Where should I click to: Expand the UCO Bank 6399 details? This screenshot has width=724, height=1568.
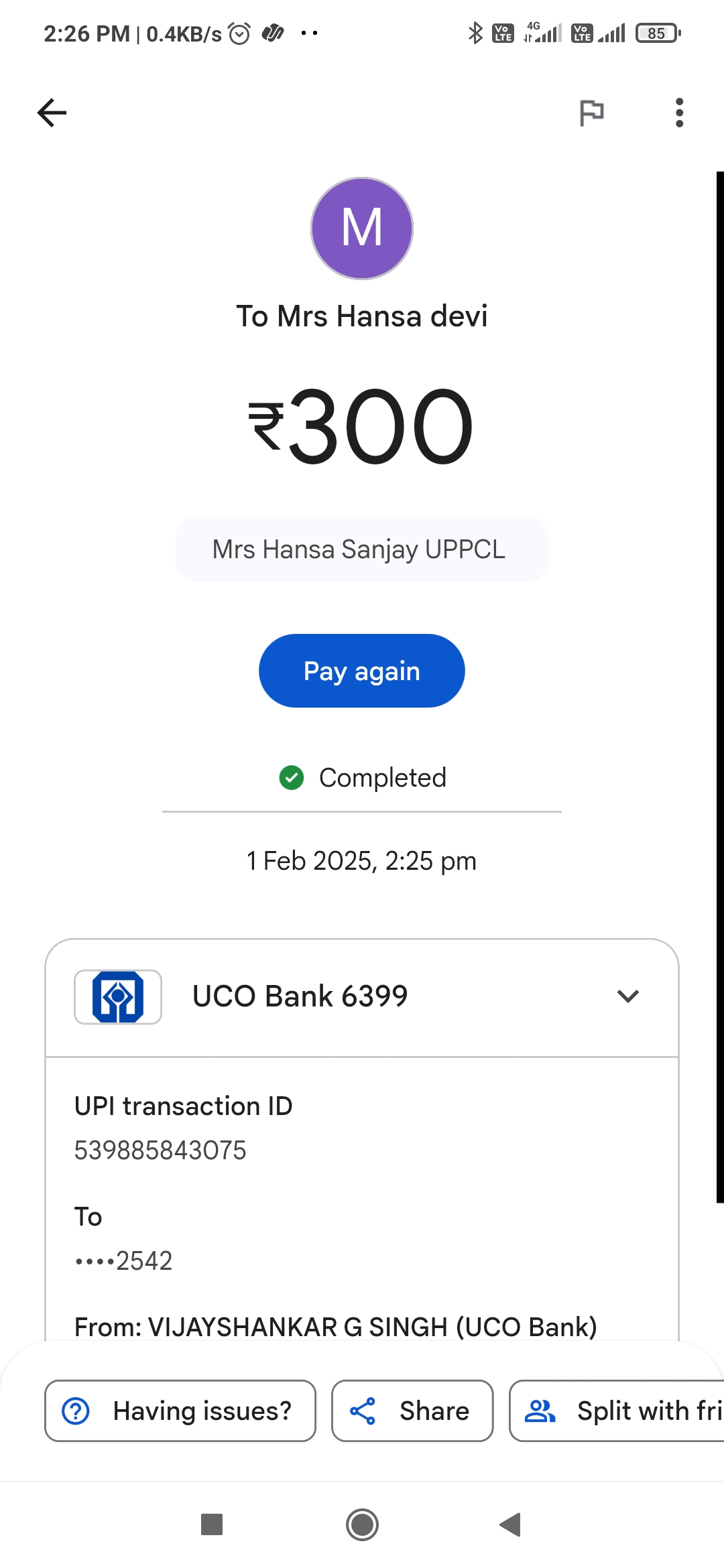[x=627, y=996]
